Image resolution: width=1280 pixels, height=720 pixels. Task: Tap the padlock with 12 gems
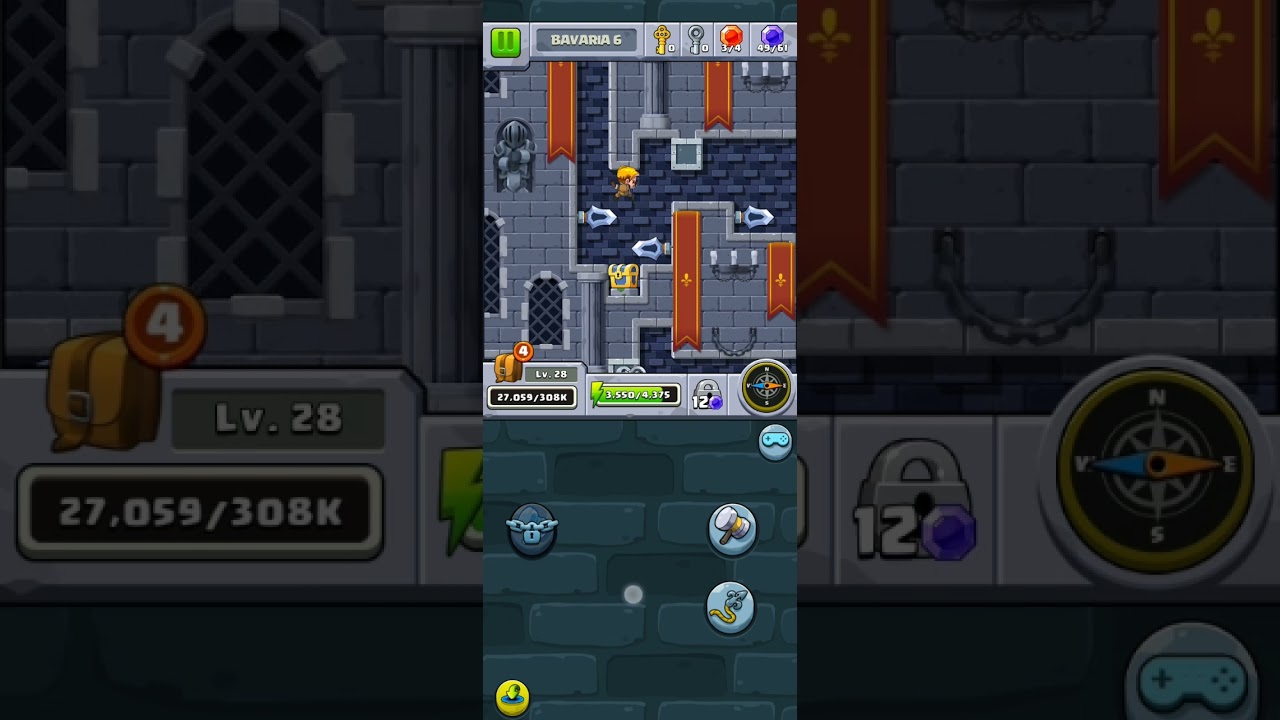tap(706, 395)
